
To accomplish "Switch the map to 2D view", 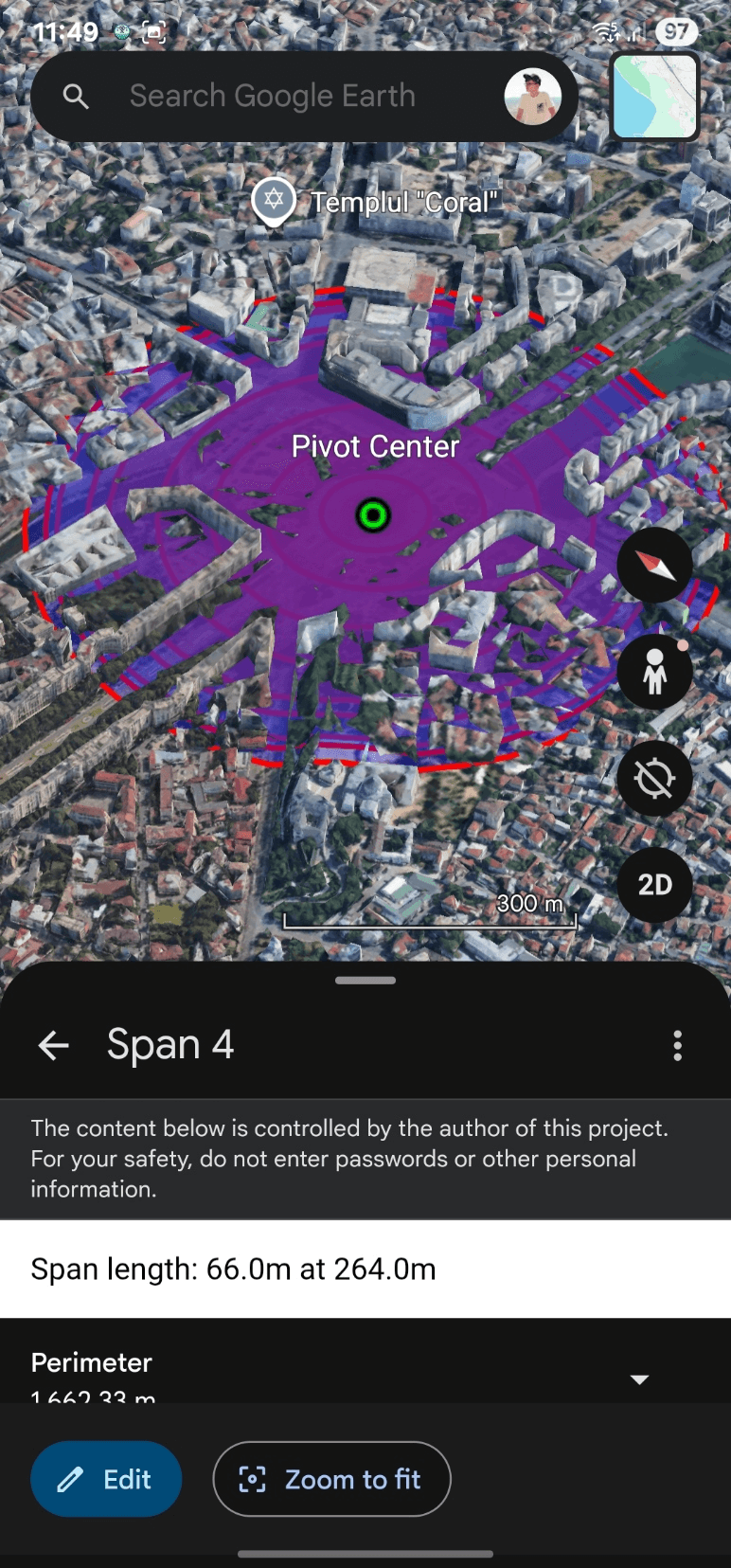I will 654,885.
